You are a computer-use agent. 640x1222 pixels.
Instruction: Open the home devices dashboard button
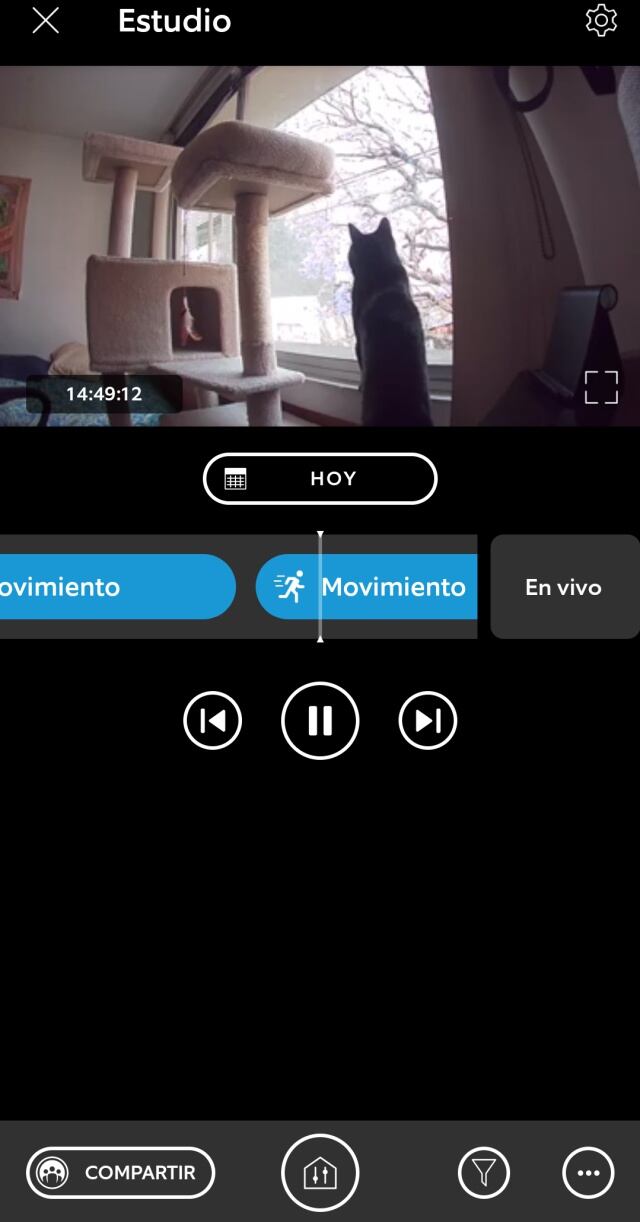pos(320,1173)
